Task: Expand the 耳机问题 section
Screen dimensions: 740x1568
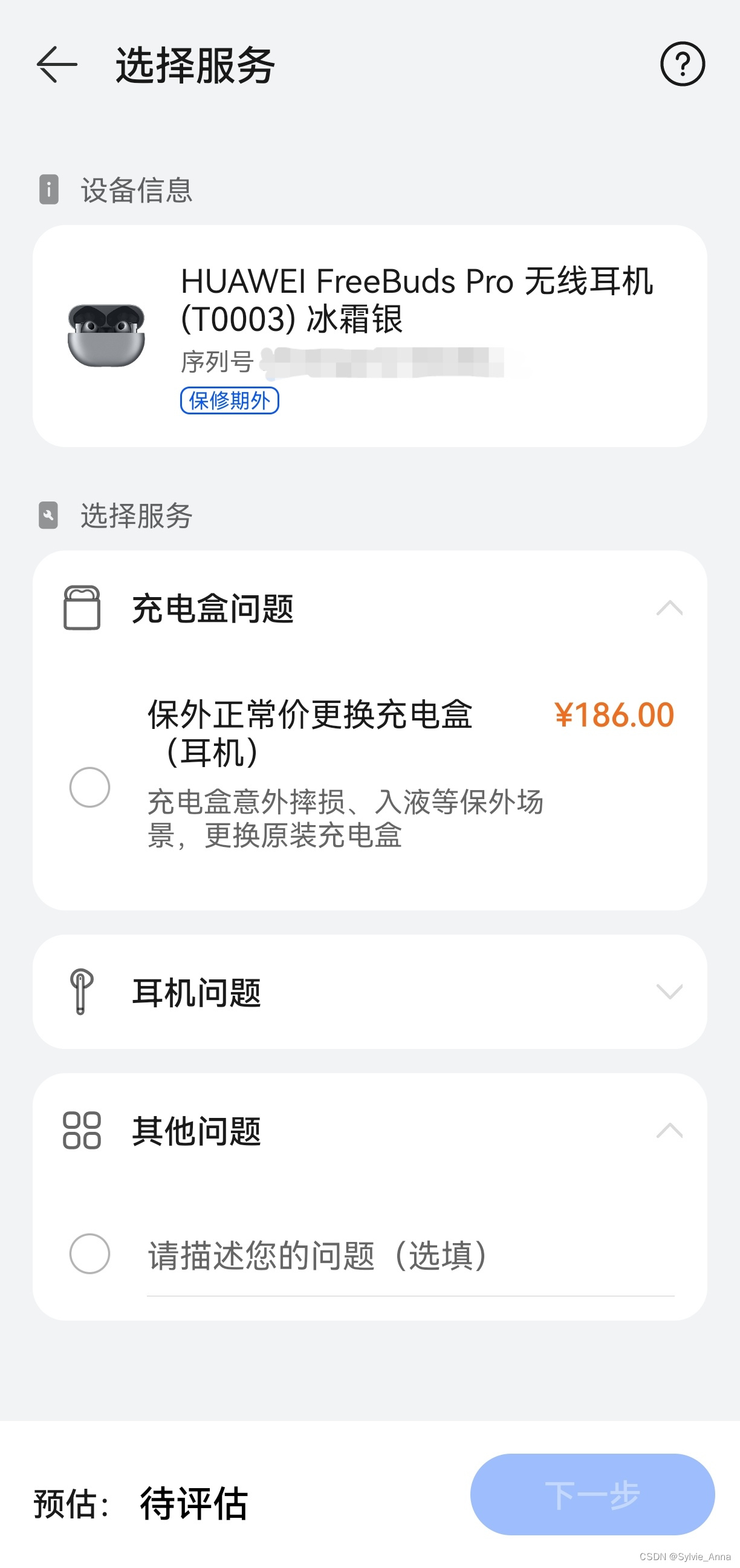Action: click(x=669, y=991)
